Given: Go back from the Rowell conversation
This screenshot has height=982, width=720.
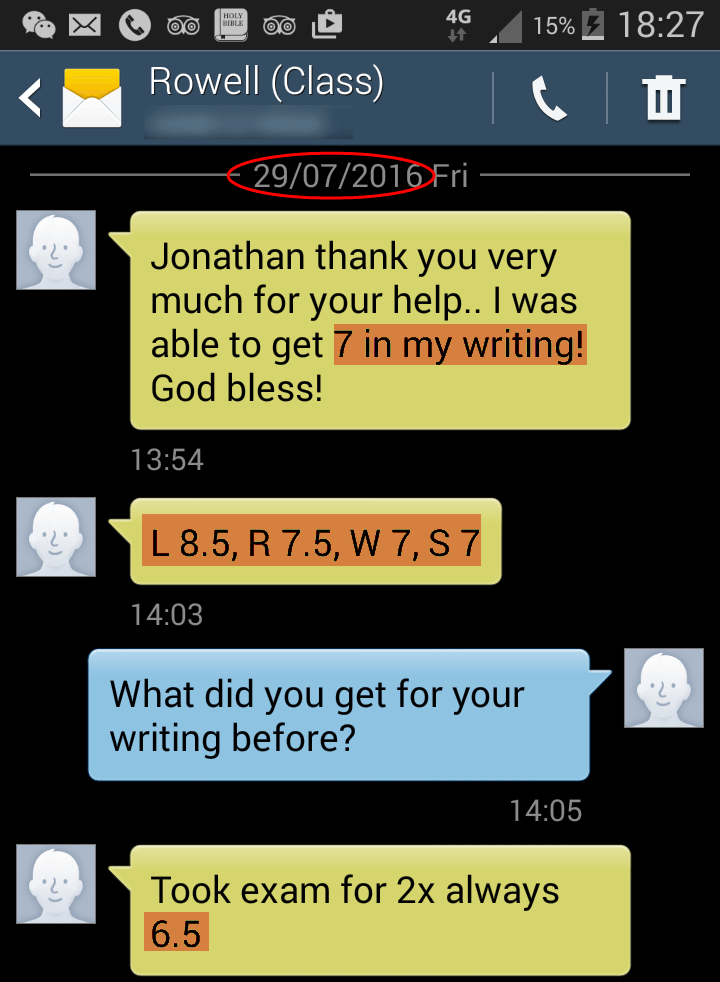Looking at the screenshot, I should tap(32, 98).
